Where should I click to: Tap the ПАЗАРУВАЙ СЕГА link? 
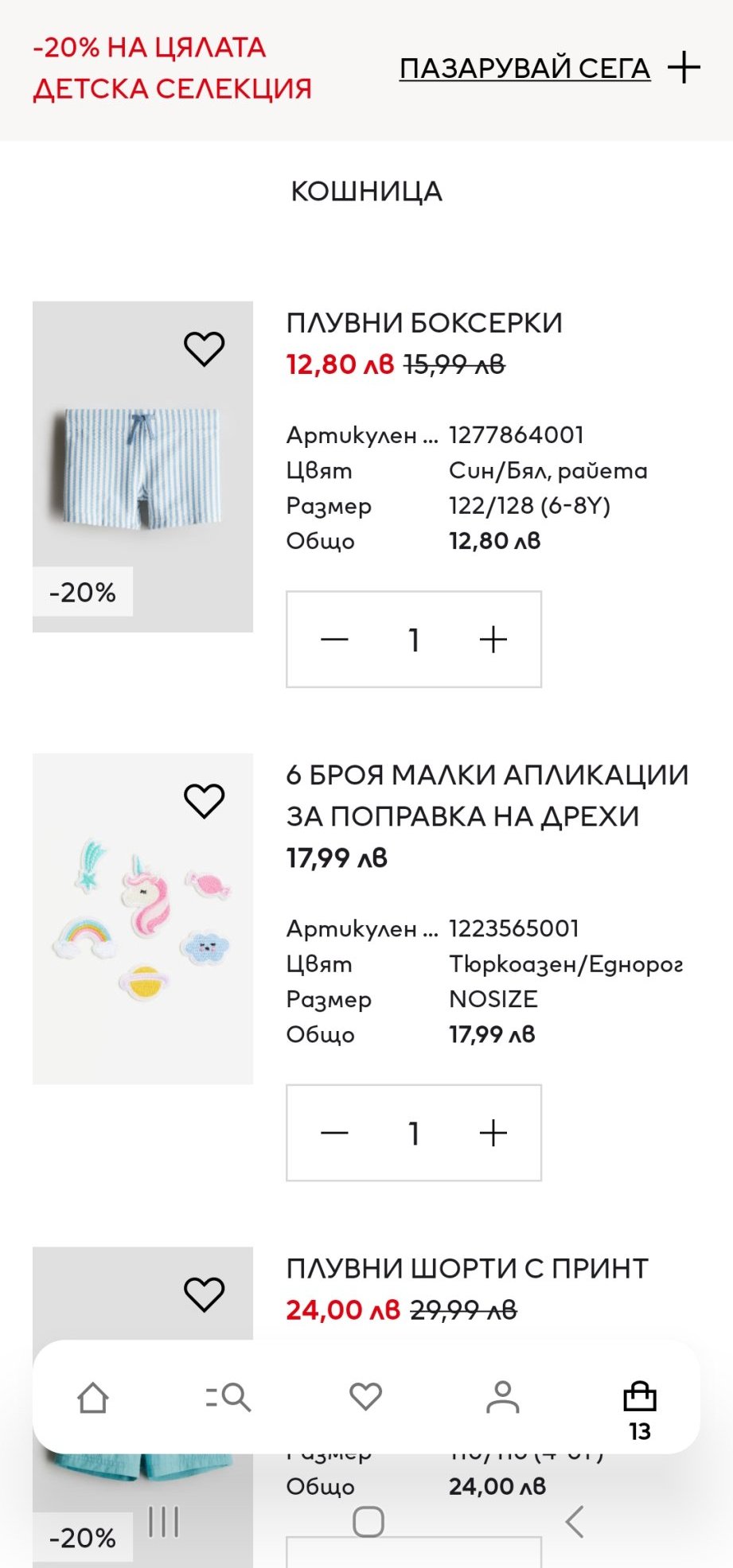click(524, 68)
